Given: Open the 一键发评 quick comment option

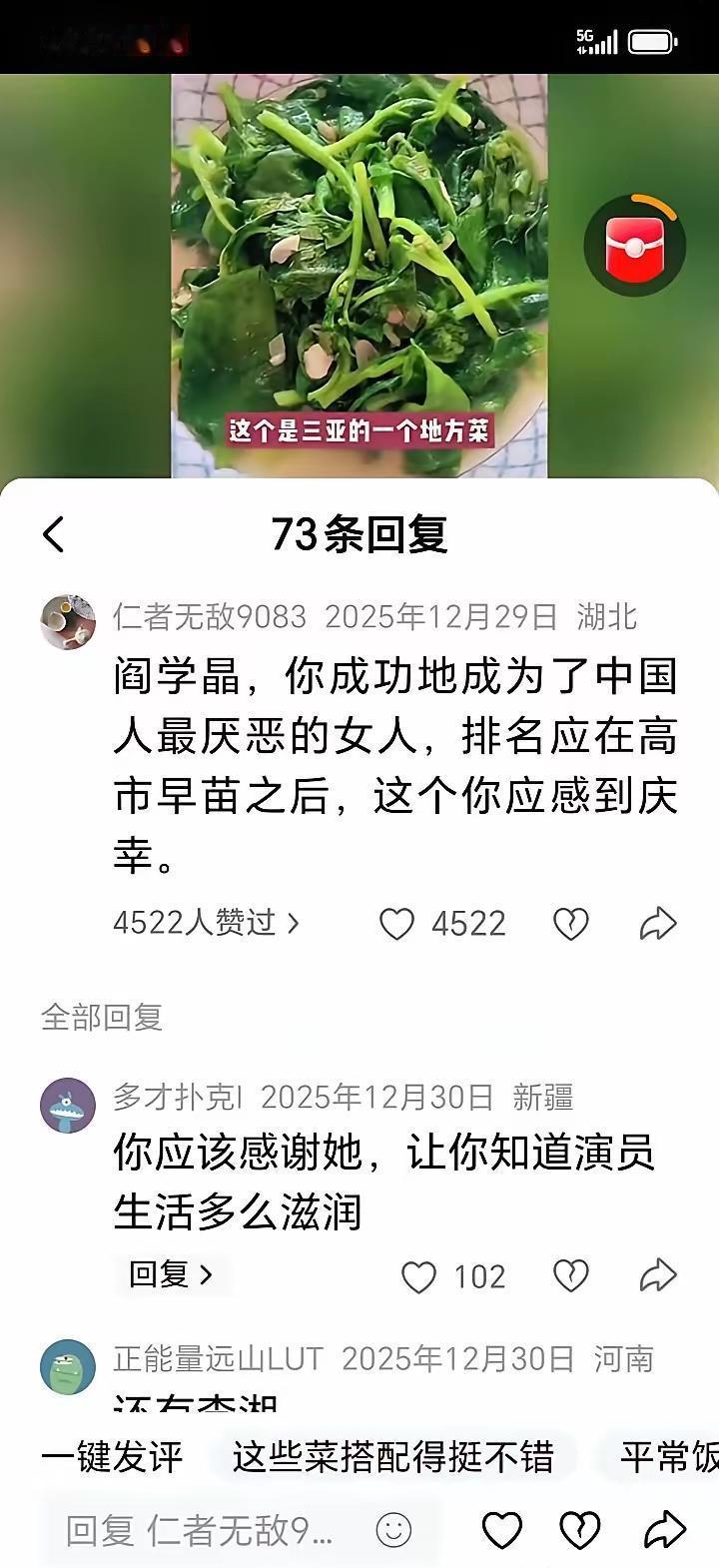Looking at the screenshot, I should tap(113, 1458).
